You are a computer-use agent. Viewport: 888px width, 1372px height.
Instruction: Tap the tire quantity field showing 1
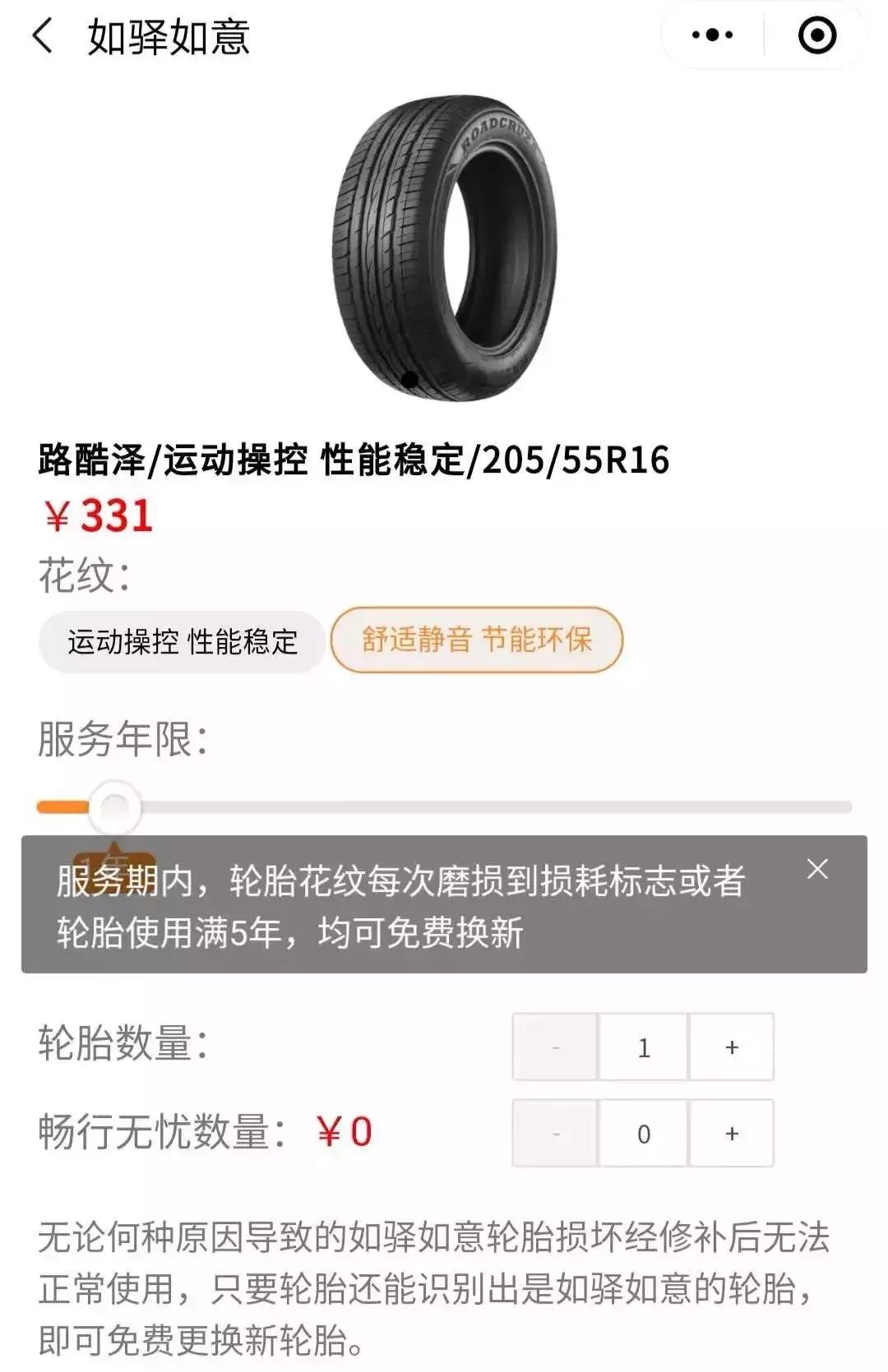[x=642, y=1045]
